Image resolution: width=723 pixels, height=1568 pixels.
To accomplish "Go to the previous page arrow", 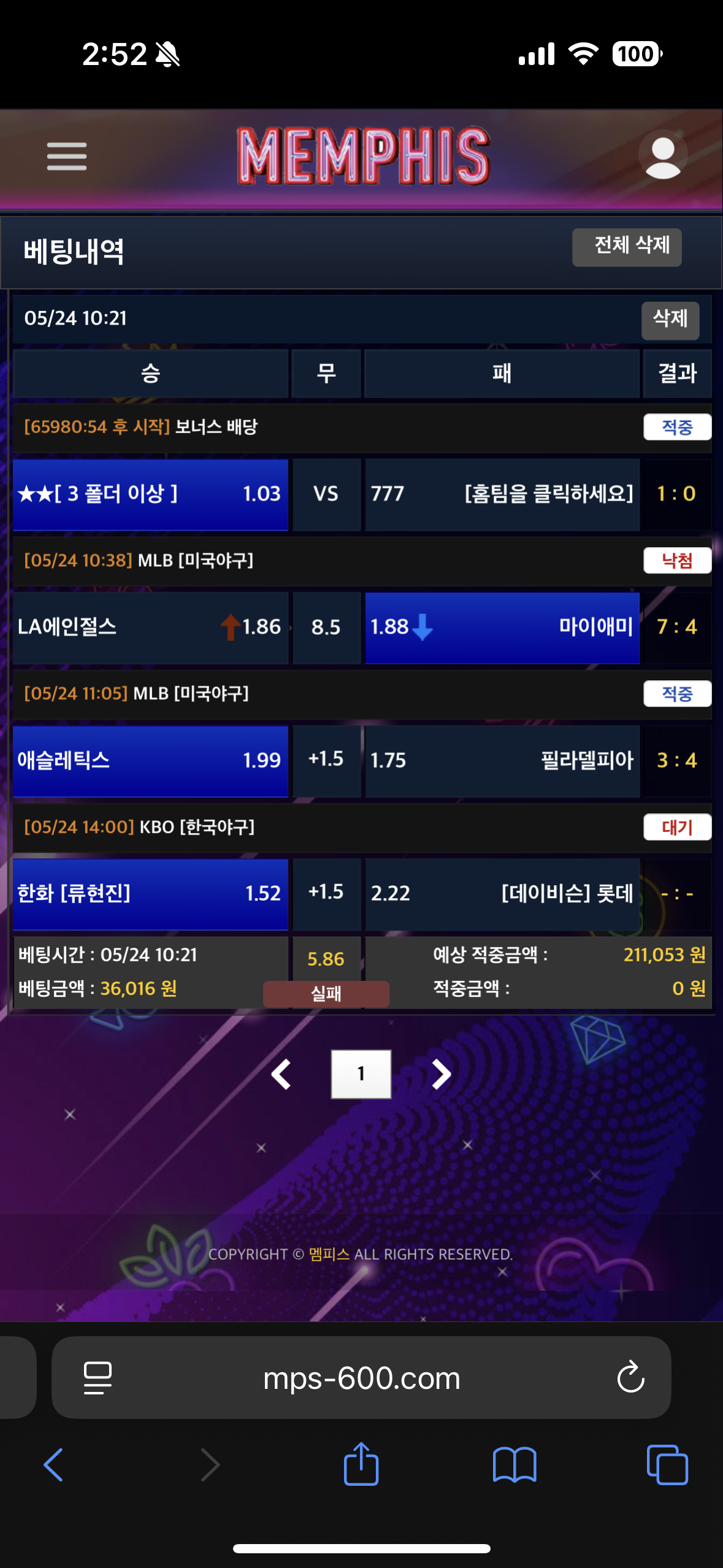I will pos(281,1074).
